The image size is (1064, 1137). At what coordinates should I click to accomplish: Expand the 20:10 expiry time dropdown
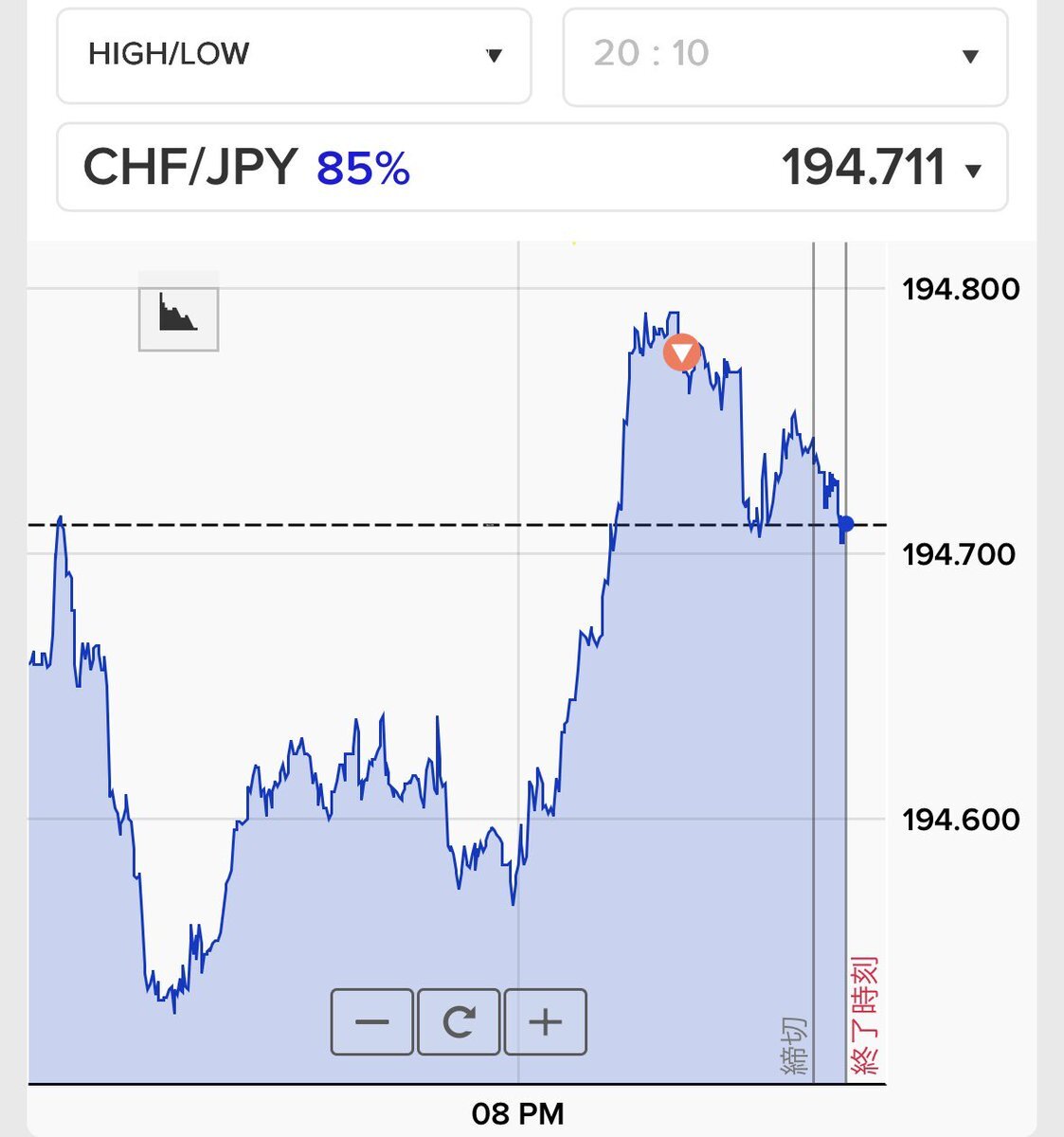coord(784,55)
